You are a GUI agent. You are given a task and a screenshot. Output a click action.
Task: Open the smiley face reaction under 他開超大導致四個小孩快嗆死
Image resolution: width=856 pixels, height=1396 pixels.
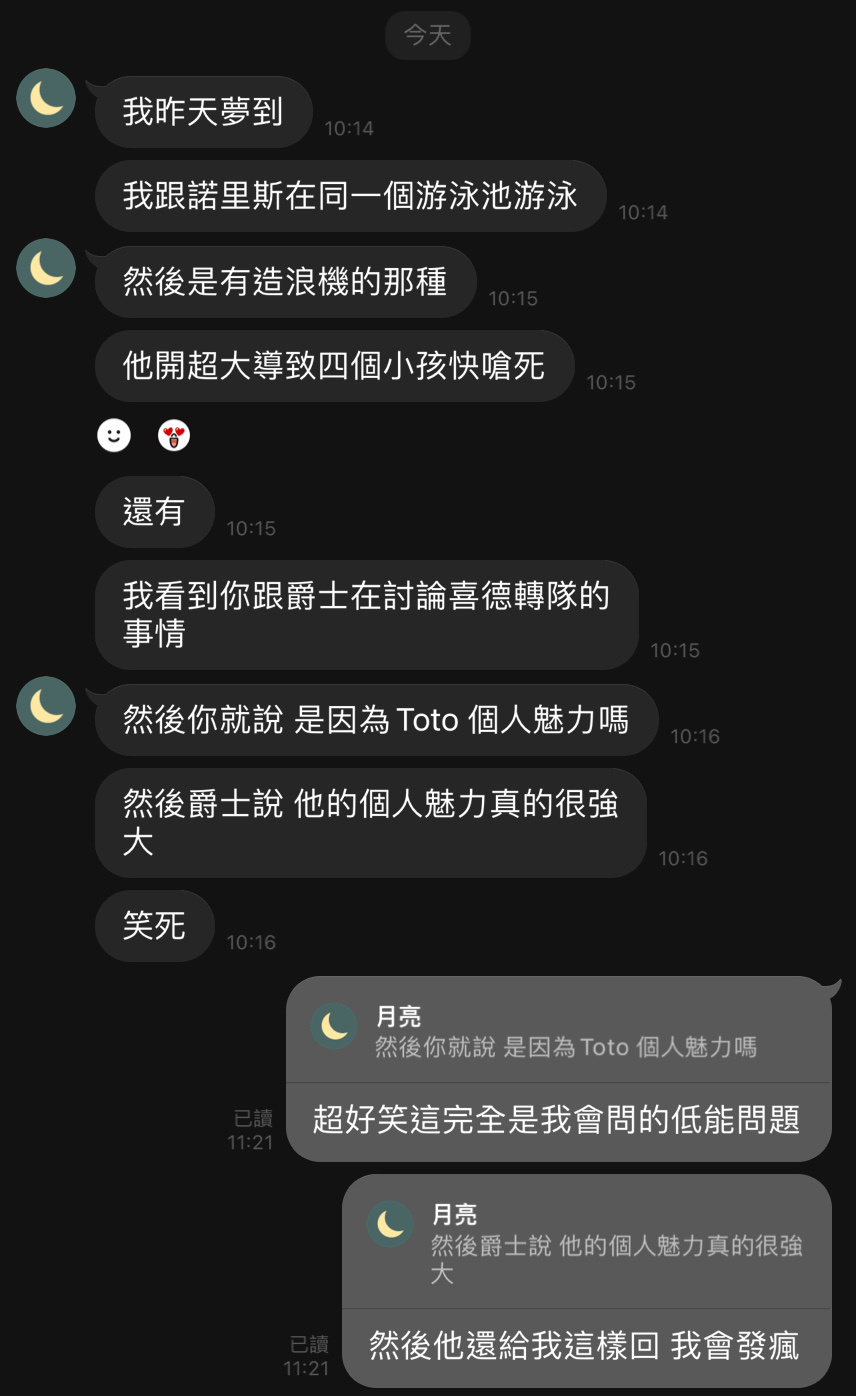point(114,435)
